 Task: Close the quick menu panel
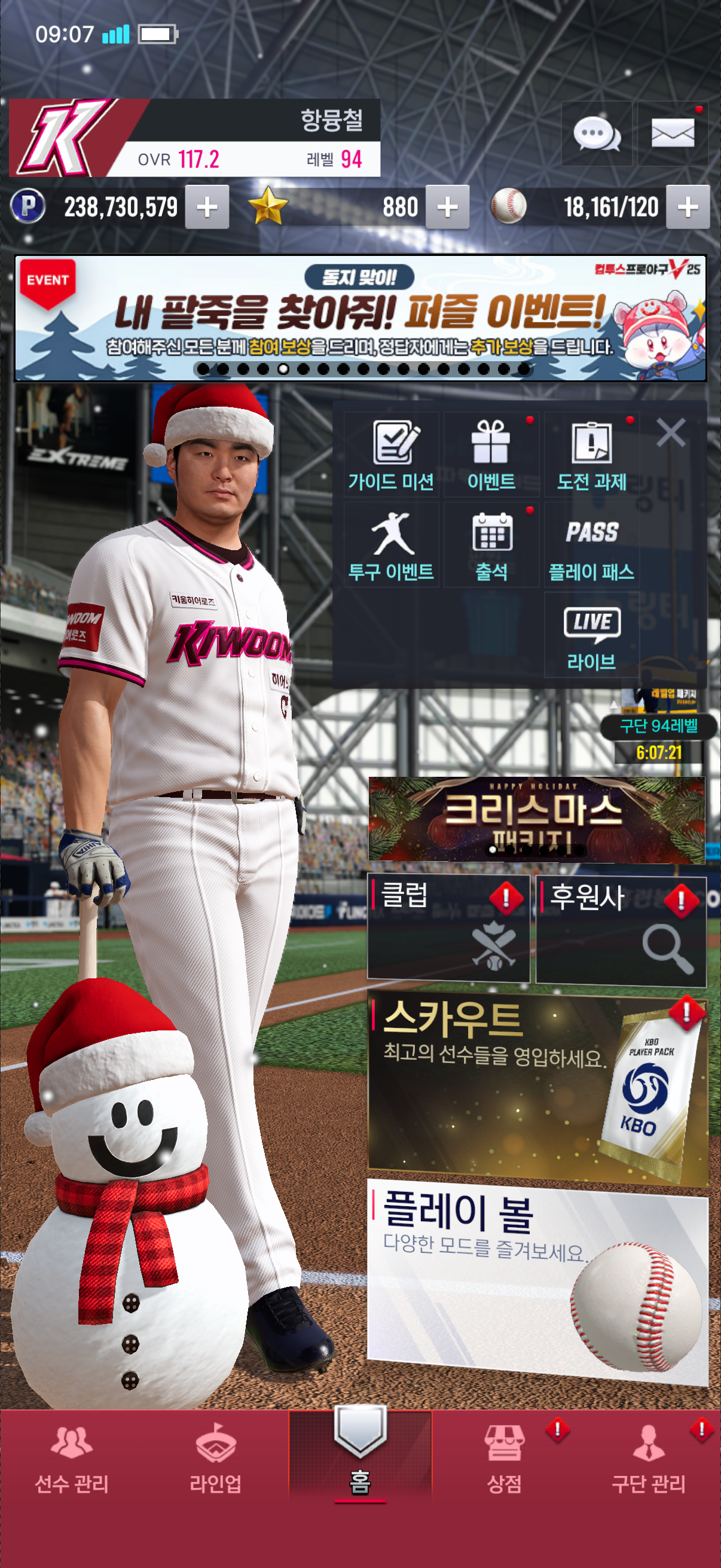coord(671,432)
